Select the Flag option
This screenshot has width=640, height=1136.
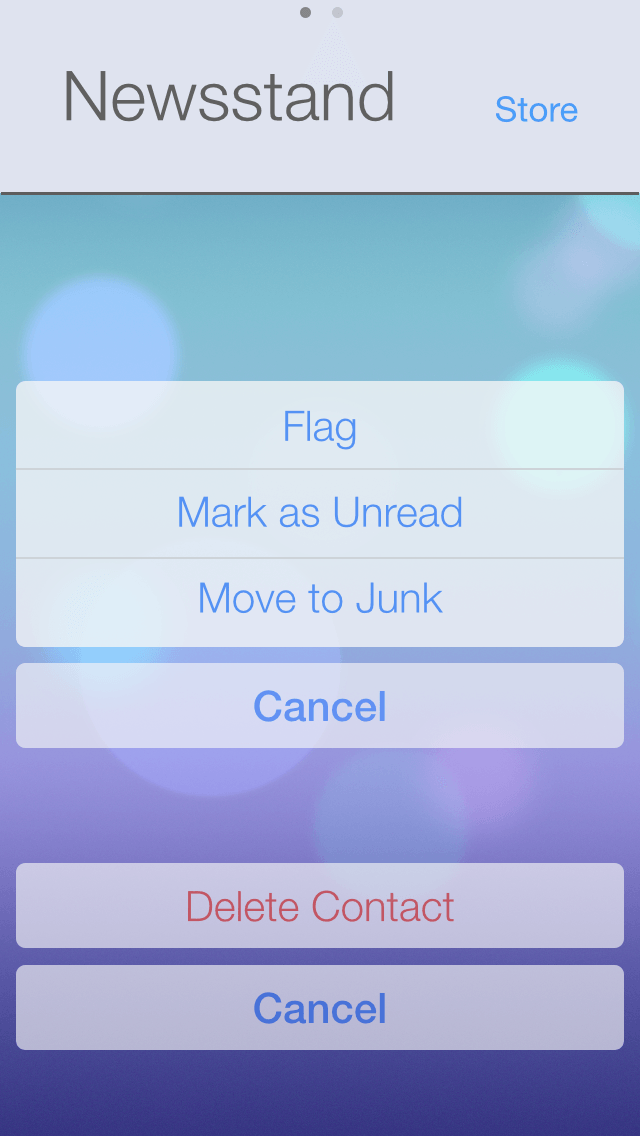pyautogui.click(x=320, y=425)
